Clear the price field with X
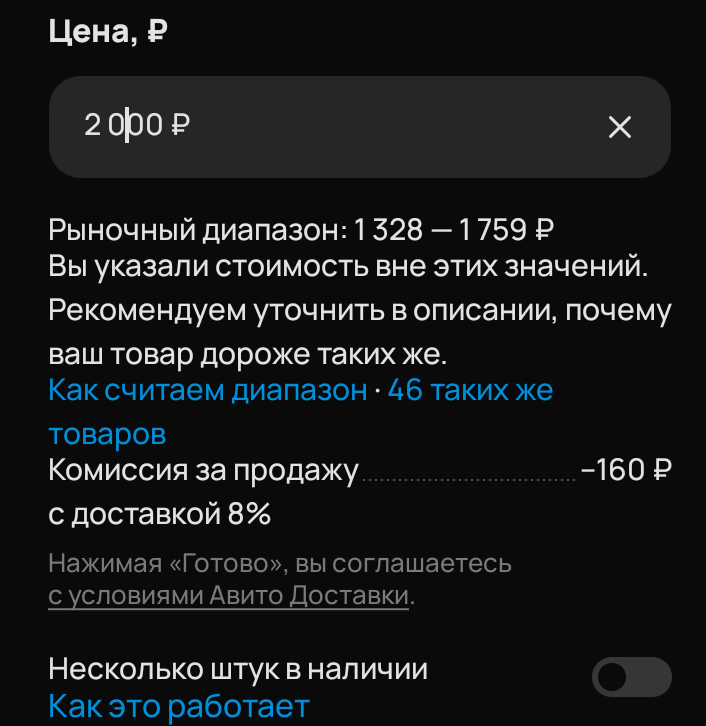The image size is (706, 726). pos(620,128)
